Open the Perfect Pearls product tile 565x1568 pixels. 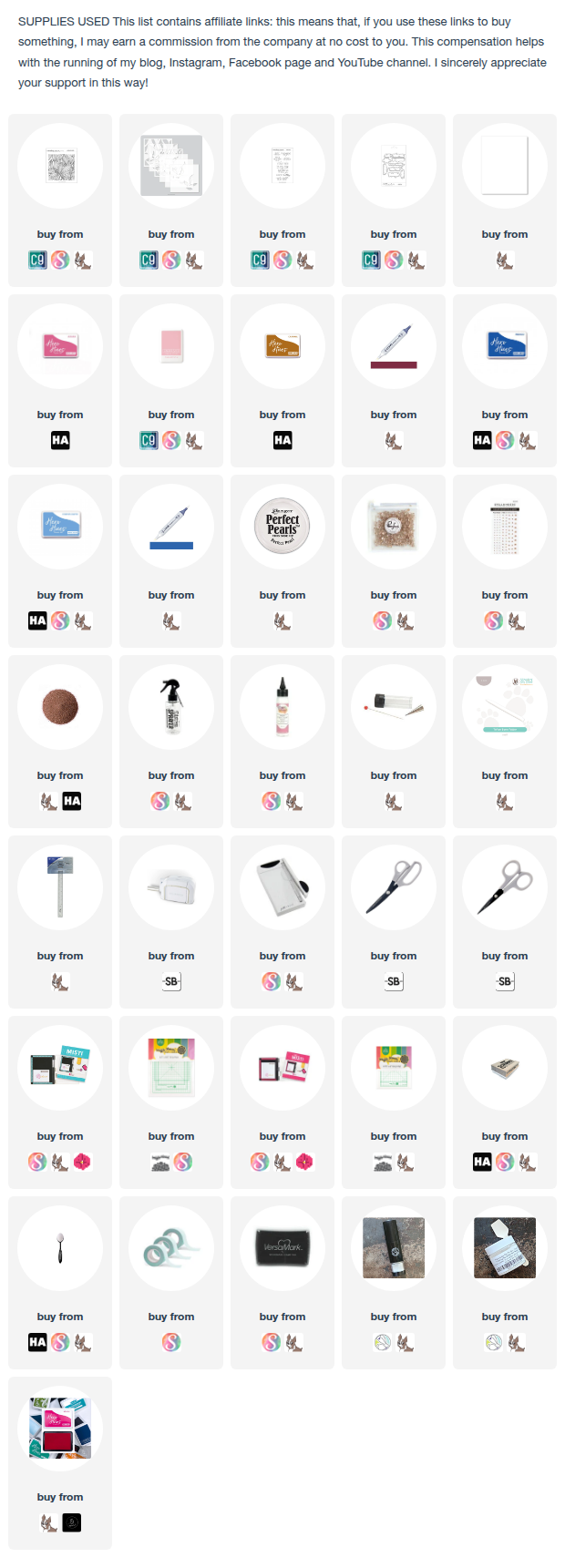click(282, 527)
